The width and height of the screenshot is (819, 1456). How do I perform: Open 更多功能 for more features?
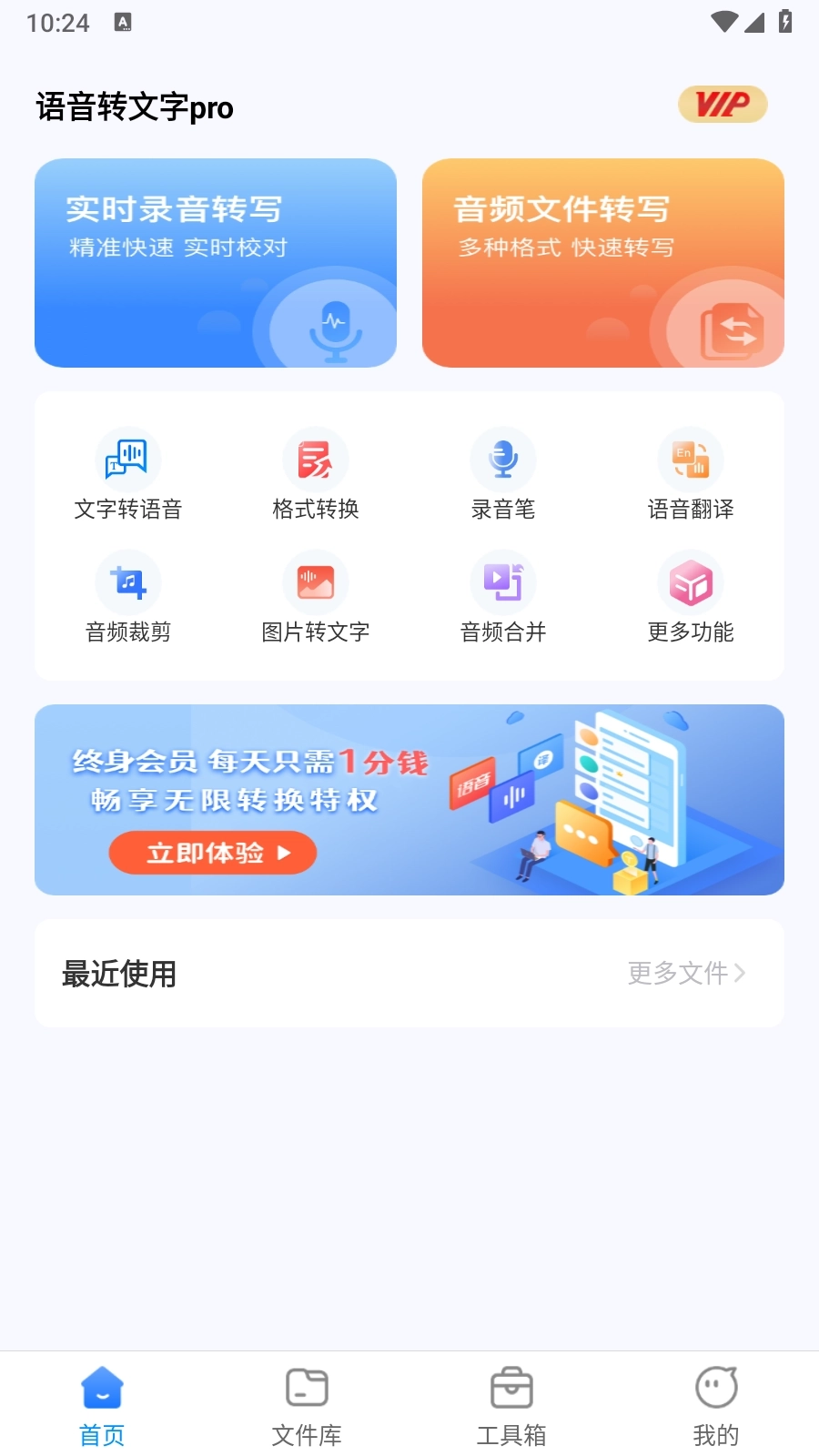(x=691, y=596)
